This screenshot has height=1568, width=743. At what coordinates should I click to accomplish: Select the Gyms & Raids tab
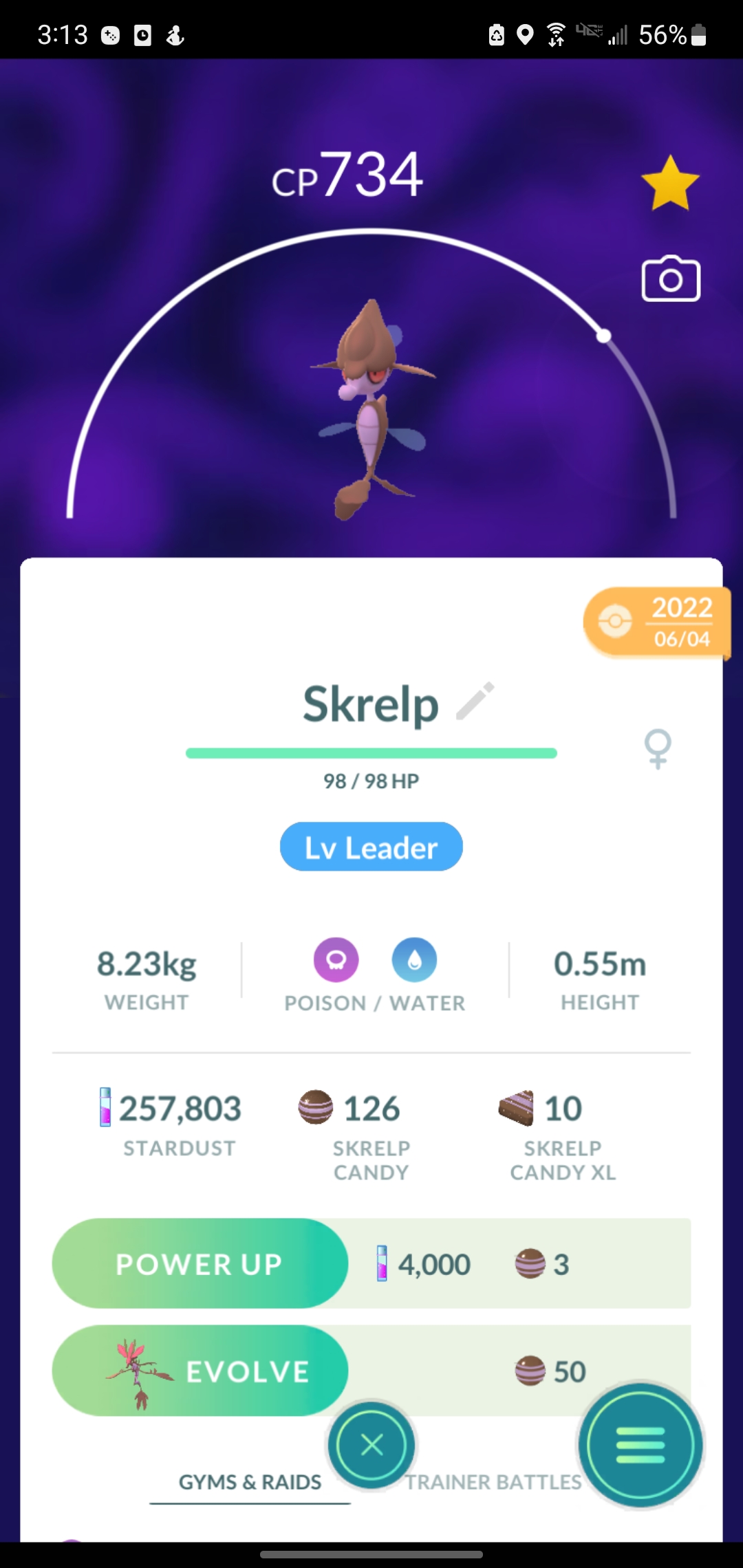click(250, 1482)
